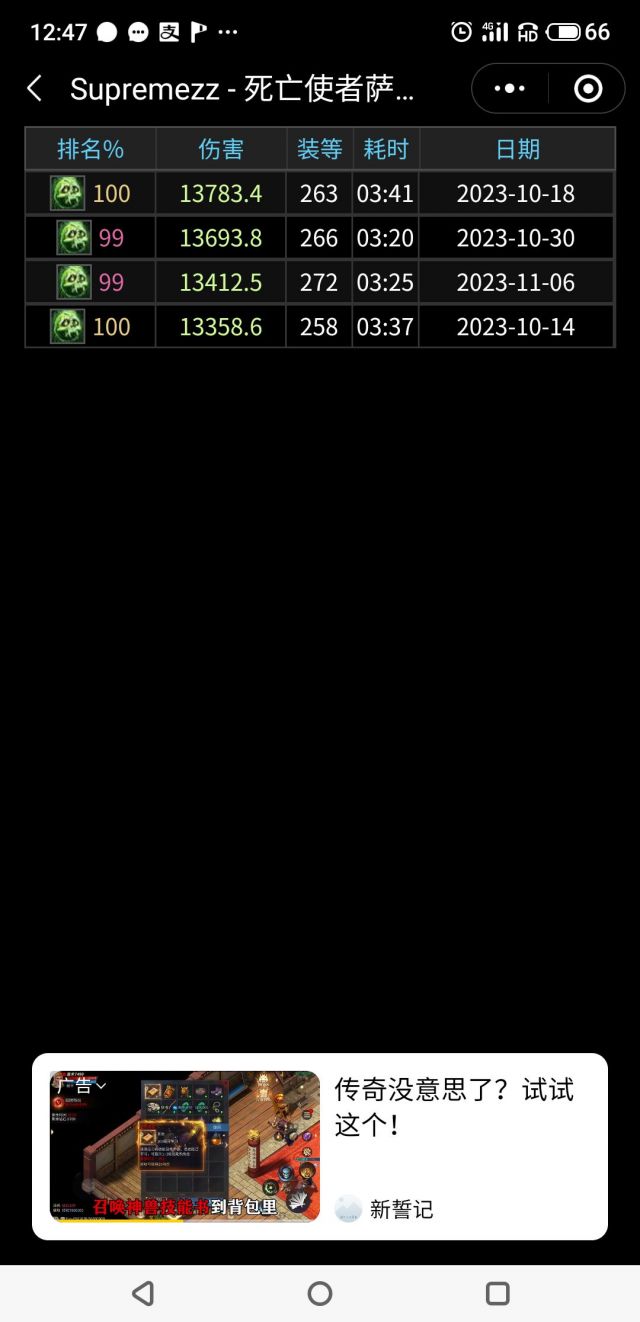The width and height of the screenshot is (640, 1322).
Task: Tap the system back button
Action: point(143,1293)
